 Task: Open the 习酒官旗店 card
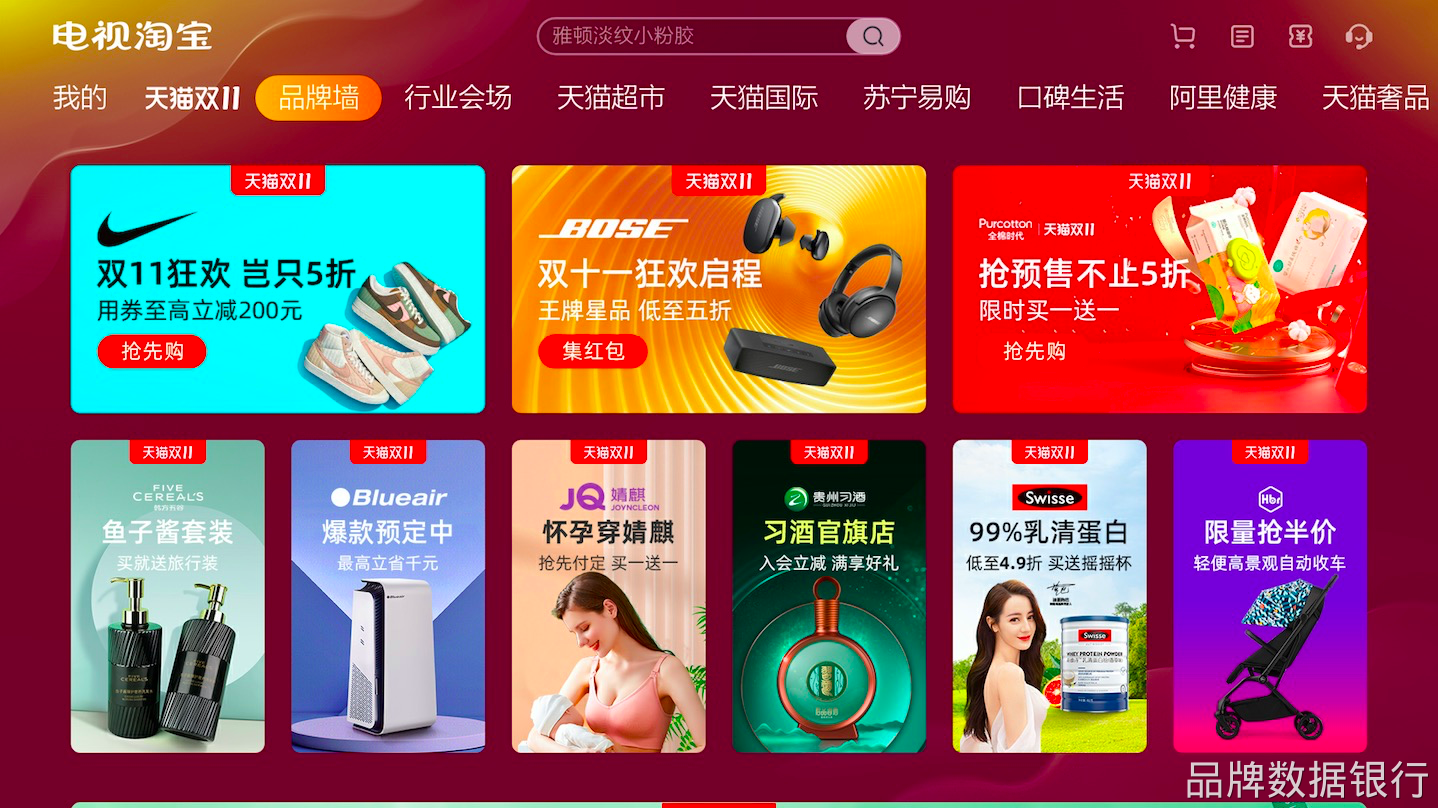(x=829, y=596)
